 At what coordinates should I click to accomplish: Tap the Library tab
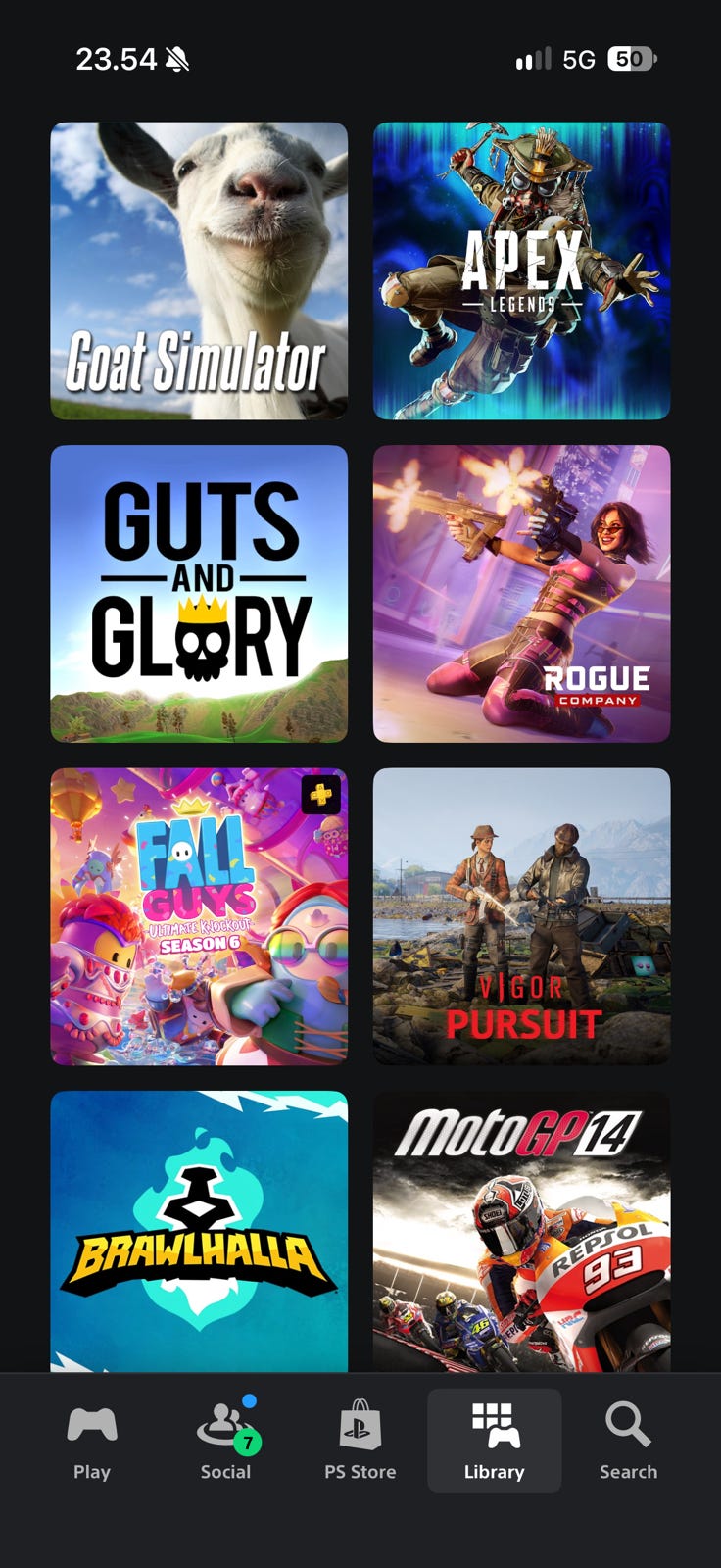(x=494, y=1441)
